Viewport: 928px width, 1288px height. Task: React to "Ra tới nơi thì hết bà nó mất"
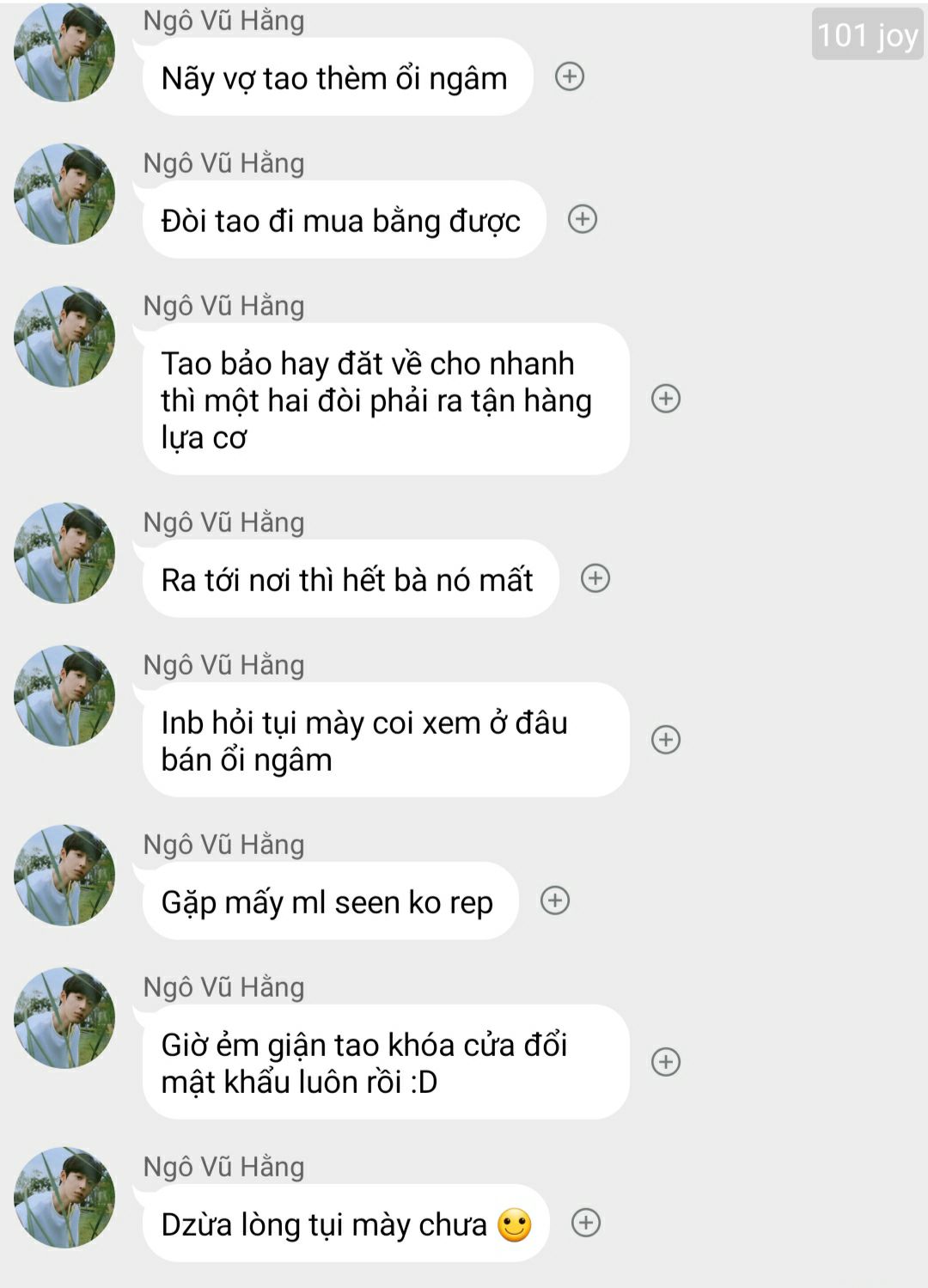[x=595, y=578]
